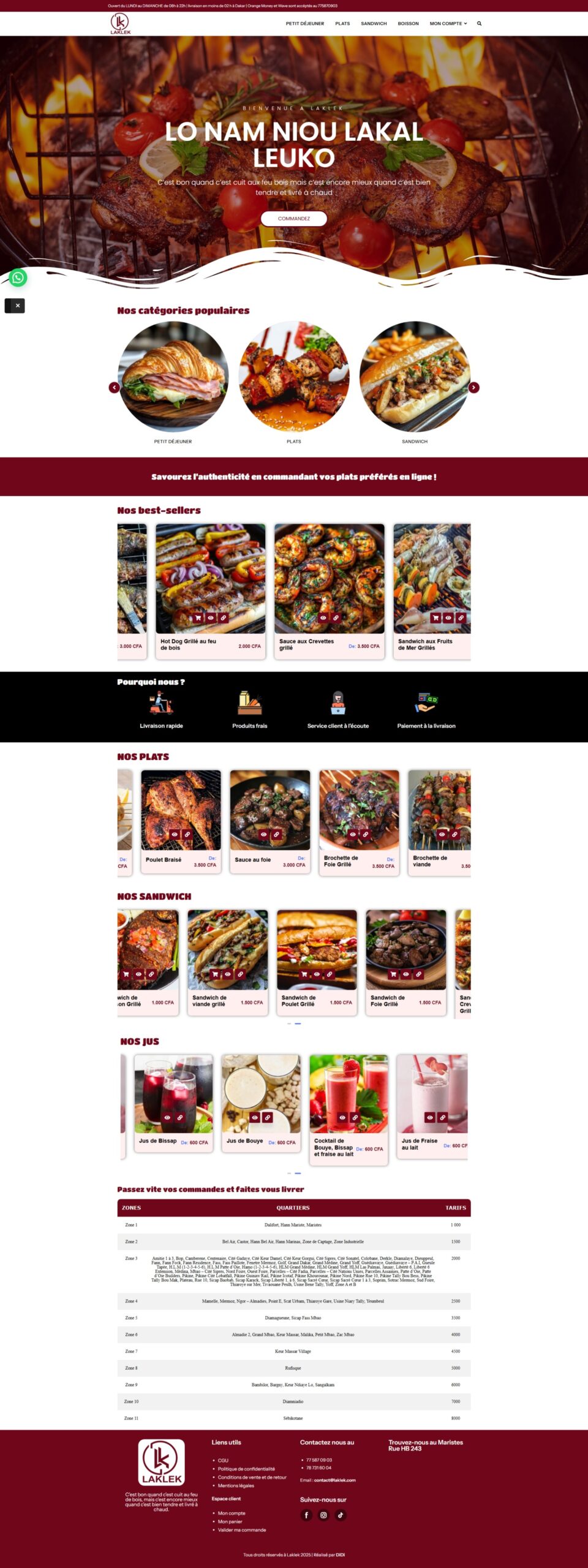Add Hot Dog Grillé to cart
588x1568 pixels.
198,618
